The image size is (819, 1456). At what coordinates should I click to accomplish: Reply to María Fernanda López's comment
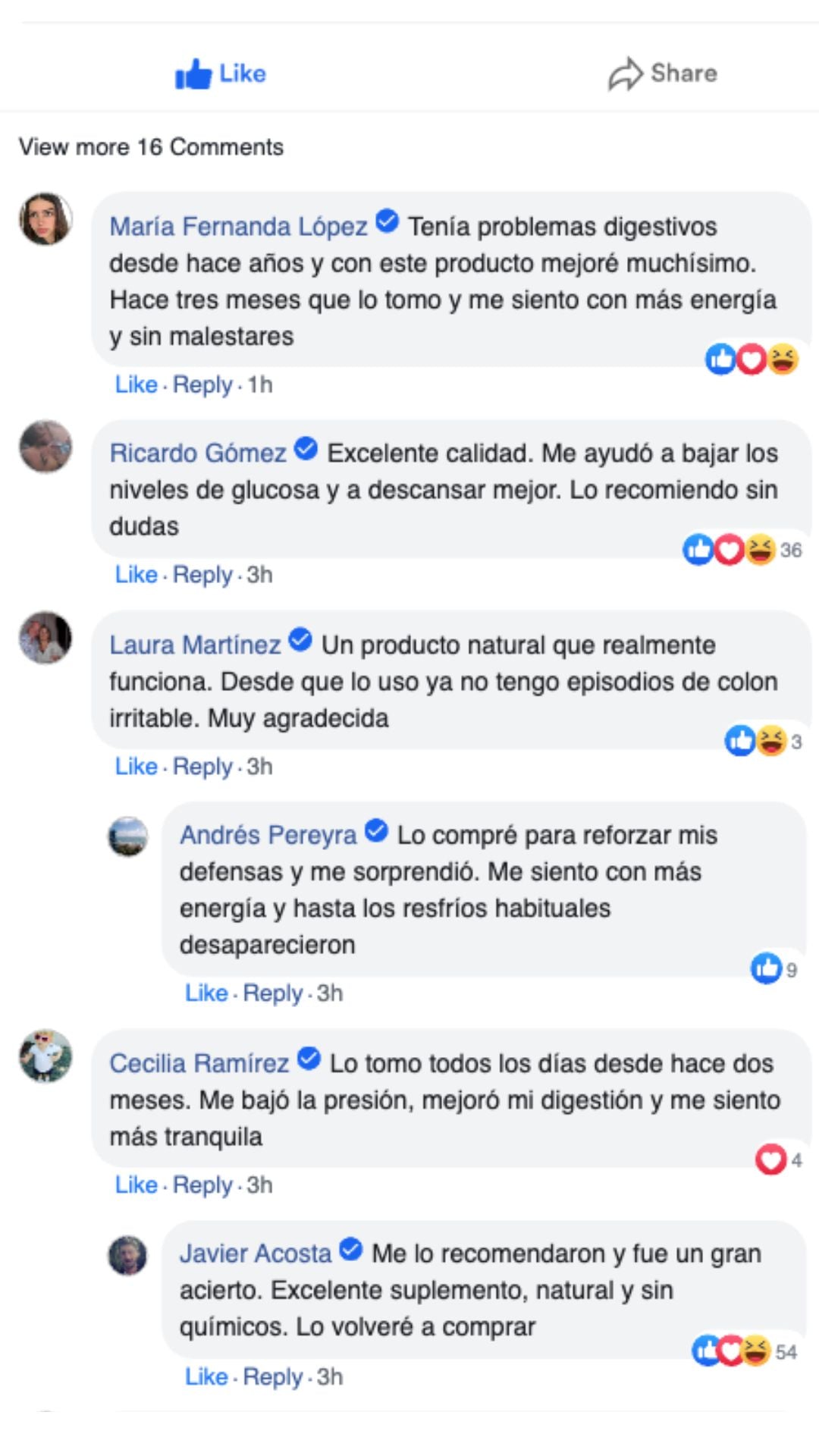tap(202, 384)
